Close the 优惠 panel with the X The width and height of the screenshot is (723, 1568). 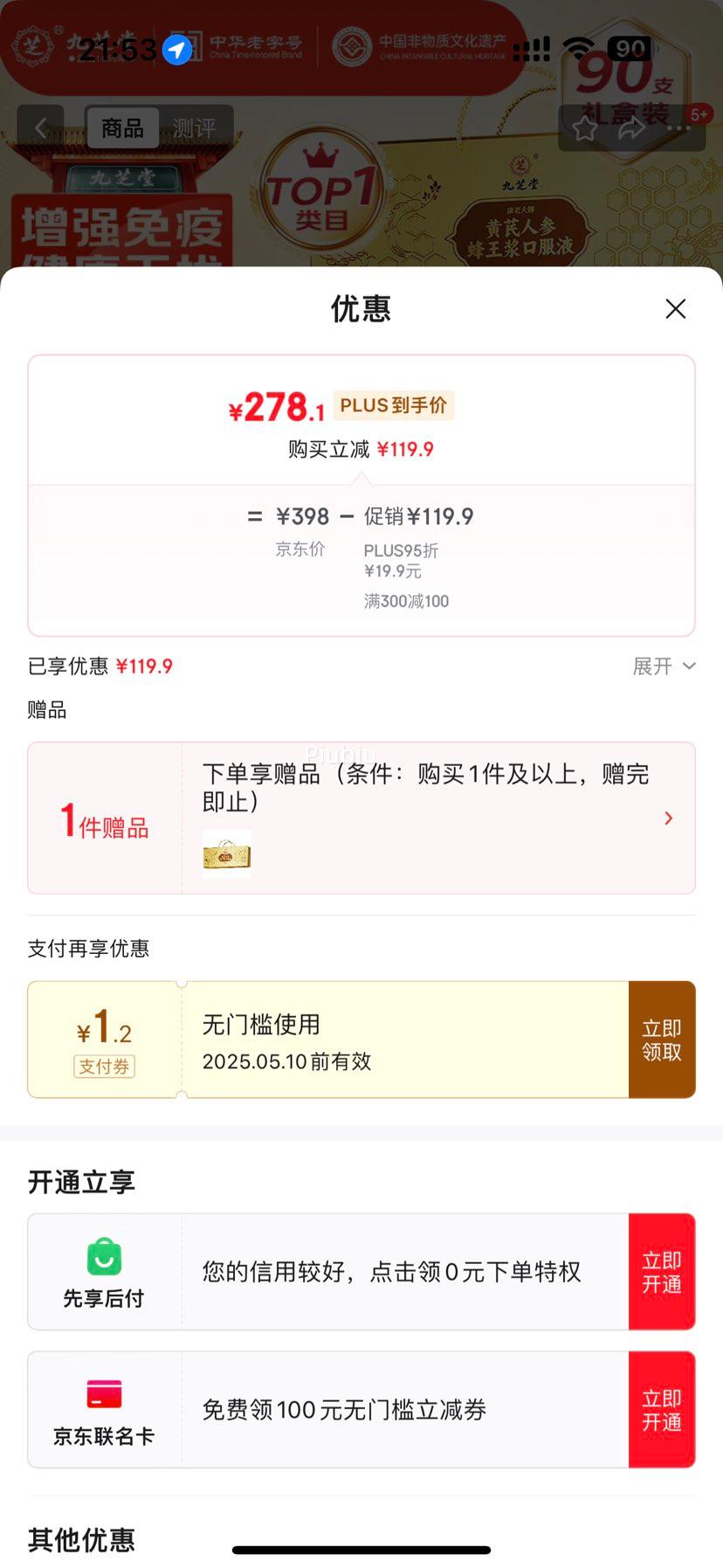[675, 309]
